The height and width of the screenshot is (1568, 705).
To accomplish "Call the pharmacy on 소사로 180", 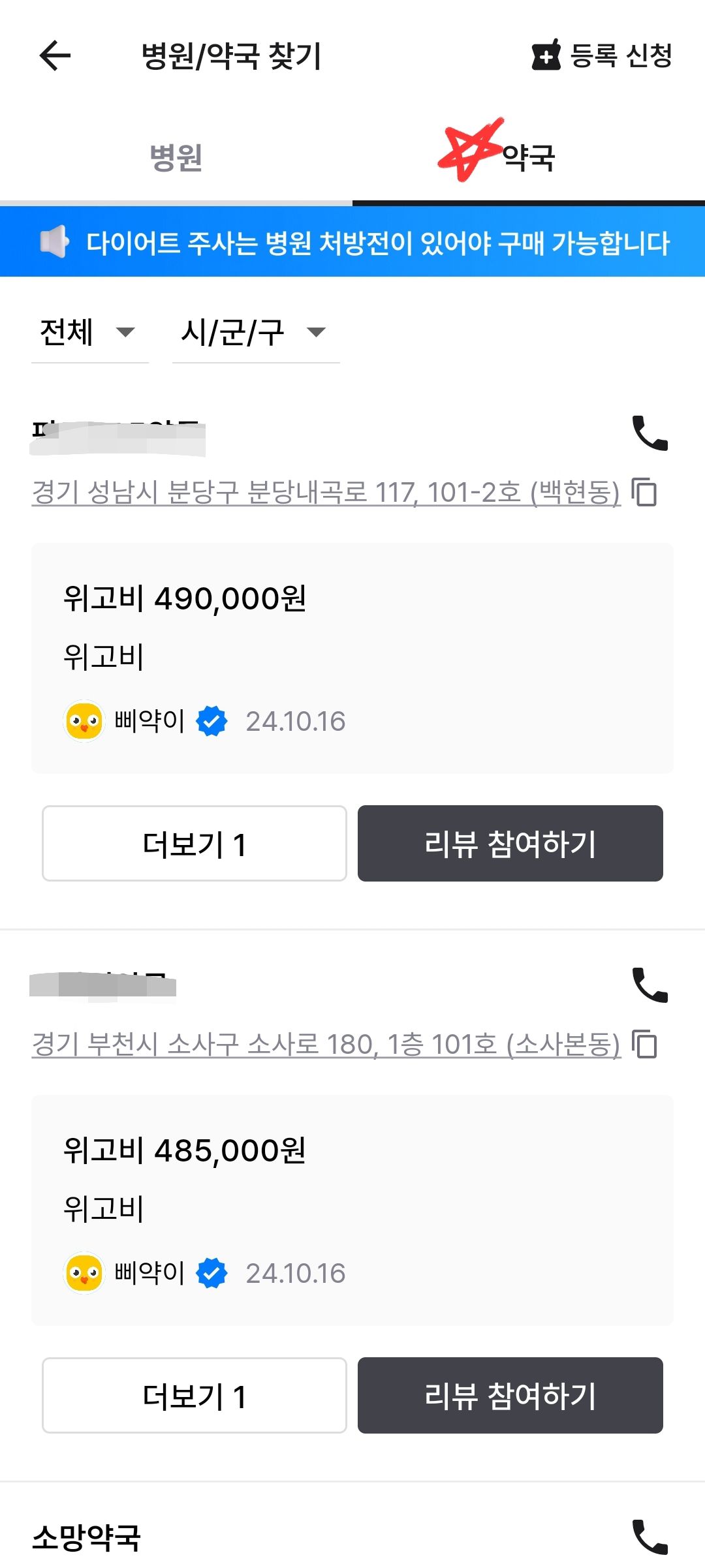I will pos(650,985).
